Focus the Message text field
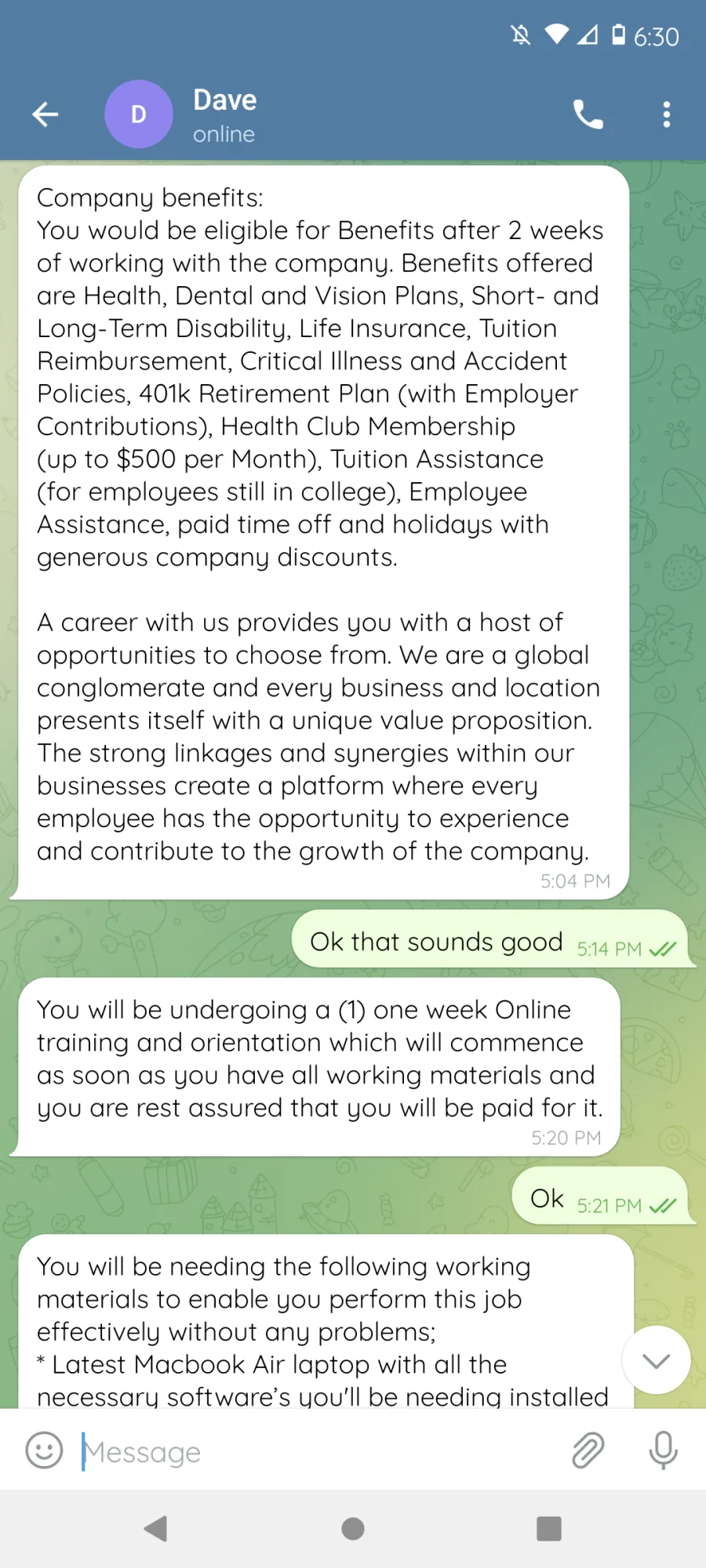Viewport: 706px width, 1568px height. tap(314, 1451)
